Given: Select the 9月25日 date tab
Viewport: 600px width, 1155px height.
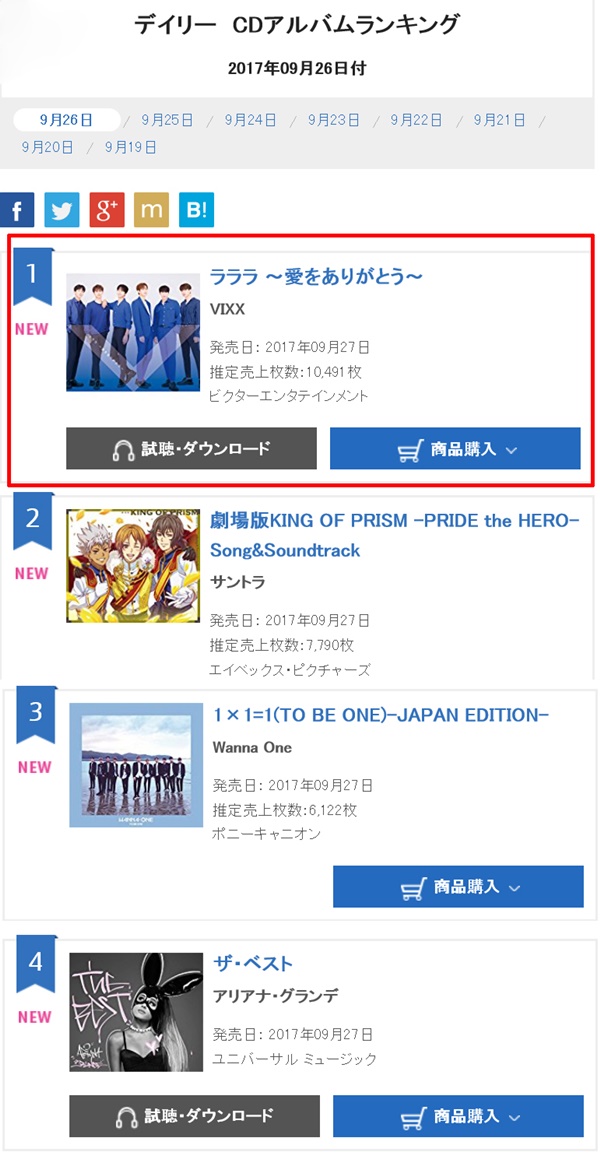Looking at the screenshot, I should pos(168,119).
